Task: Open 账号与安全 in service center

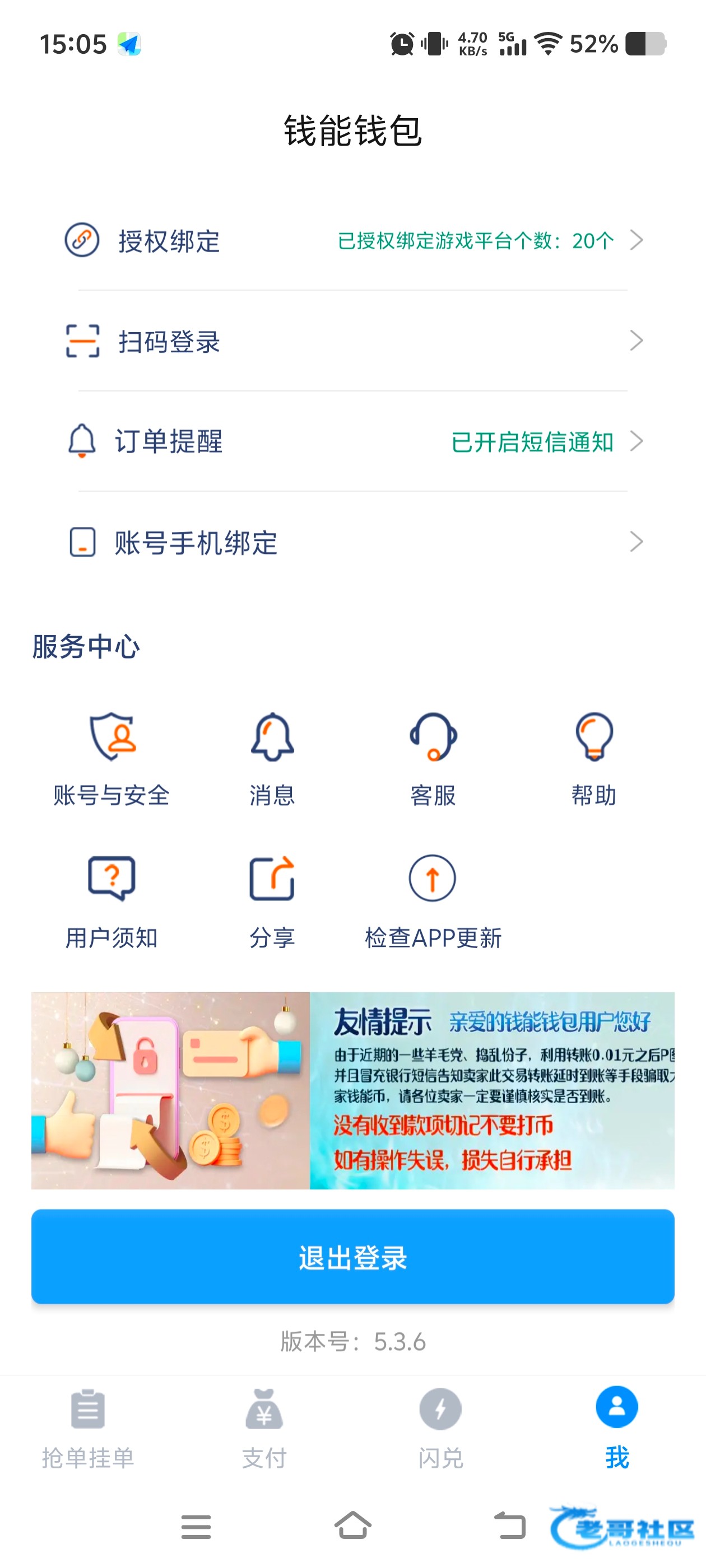Action: [x=112, y=758]
